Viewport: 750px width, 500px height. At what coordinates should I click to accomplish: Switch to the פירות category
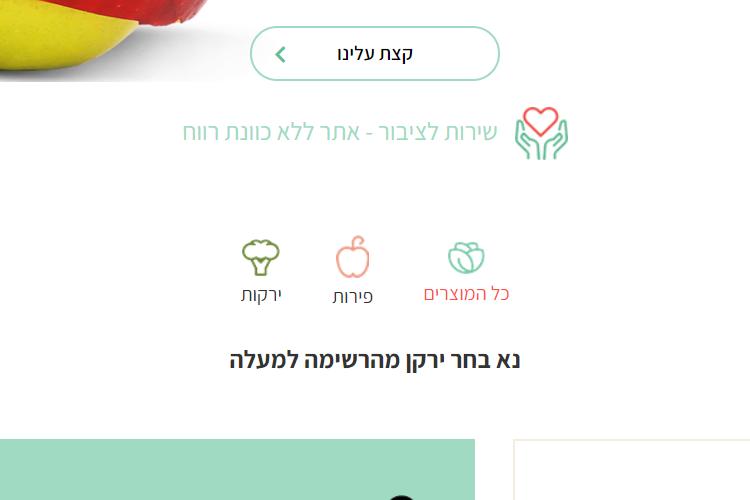(x=352, y=272)
